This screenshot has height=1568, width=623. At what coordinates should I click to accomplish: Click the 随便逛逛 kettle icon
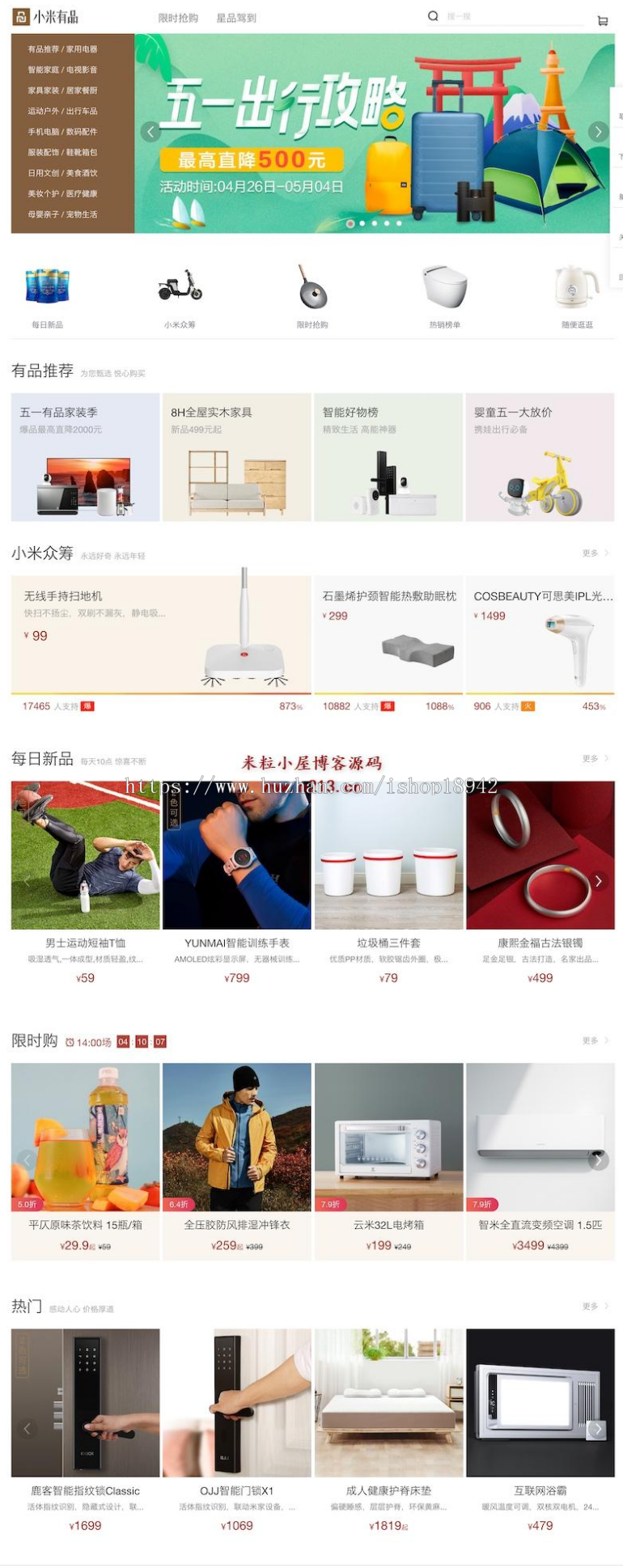click(x=576, y=285)
